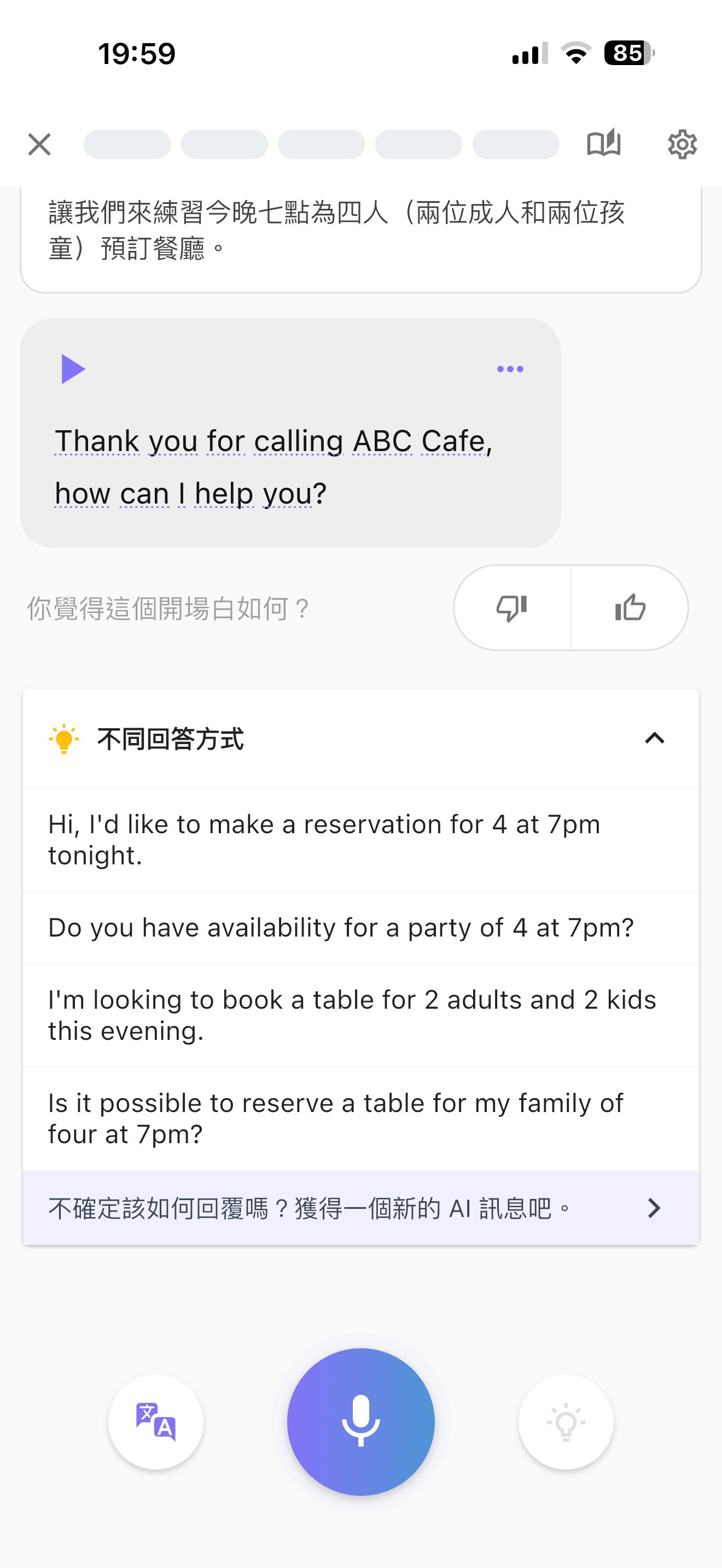The height and width of the screenshot is (1568, 722).
Task: Open the translate button
Action: pos(156,1422)
